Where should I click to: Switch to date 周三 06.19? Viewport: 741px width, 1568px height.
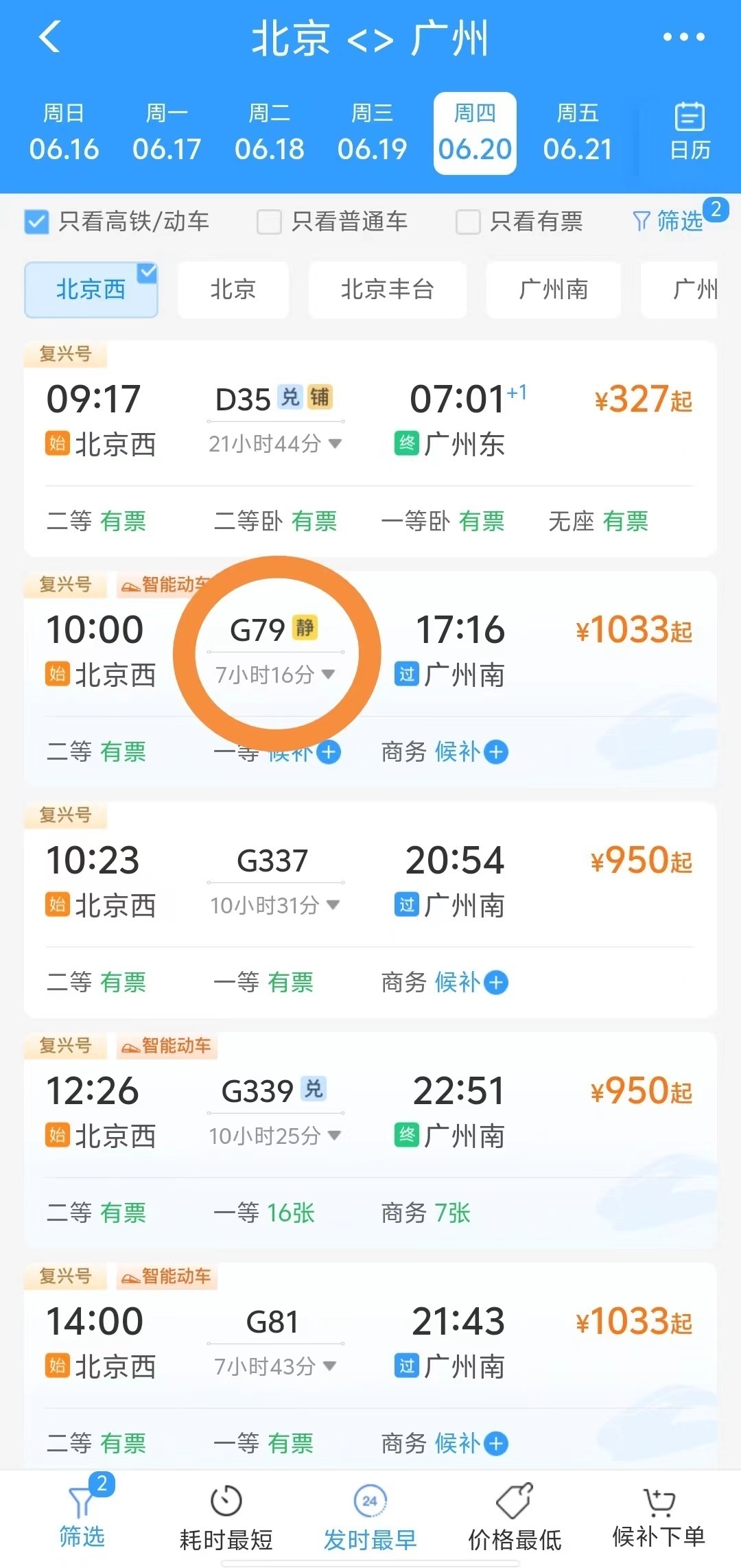coord(372,134)
